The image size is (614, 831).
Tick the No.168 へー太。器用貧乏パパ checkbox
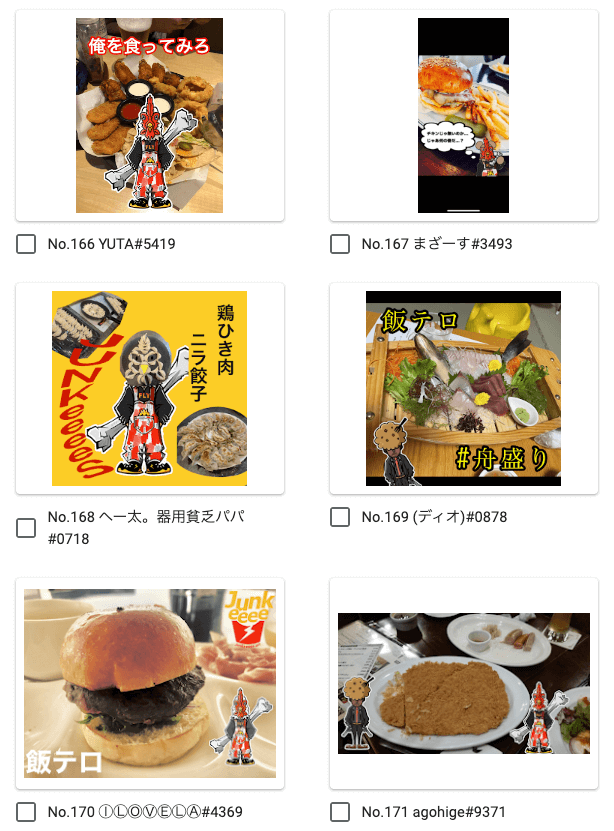[26, 528]
